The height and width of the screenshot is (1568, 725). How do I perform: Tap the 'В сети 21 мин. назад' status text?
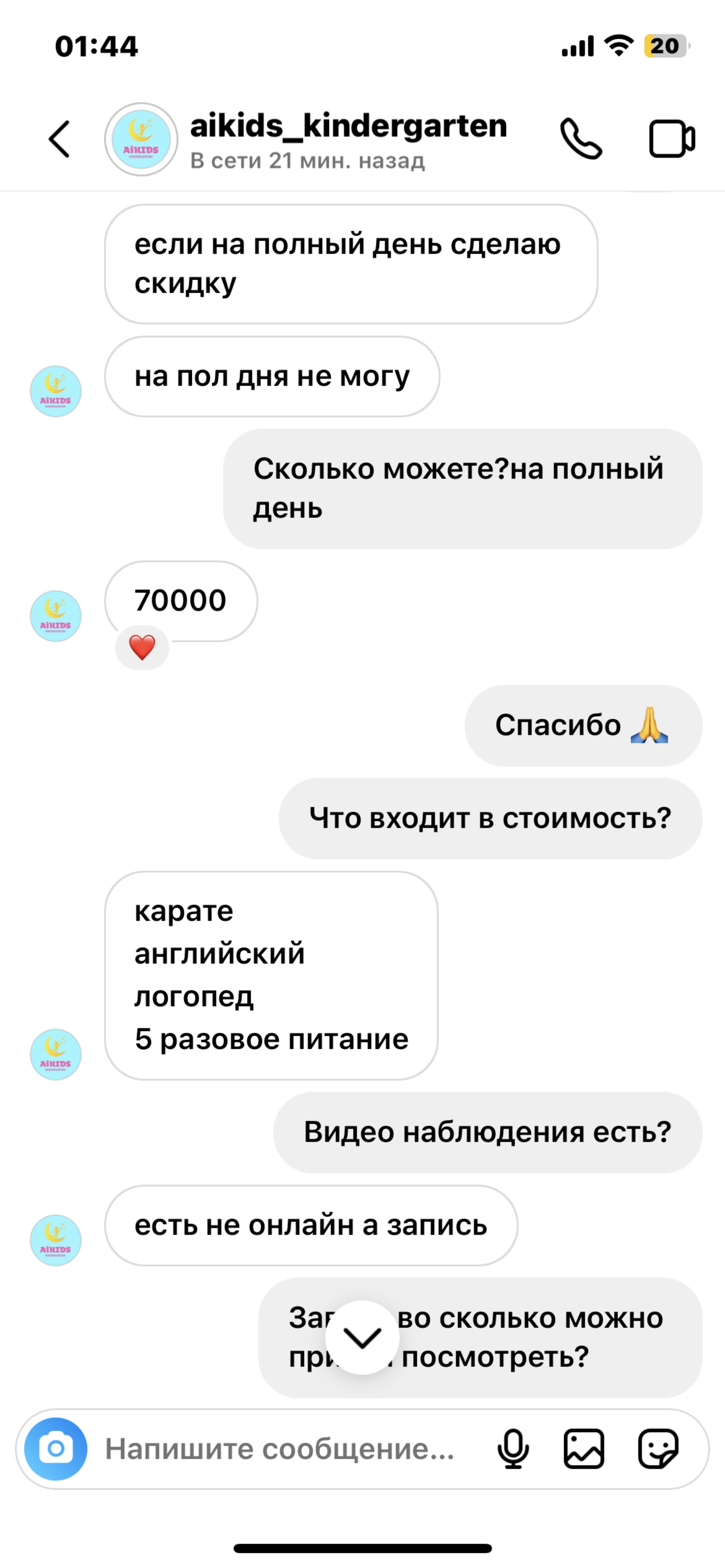(308, 160)
